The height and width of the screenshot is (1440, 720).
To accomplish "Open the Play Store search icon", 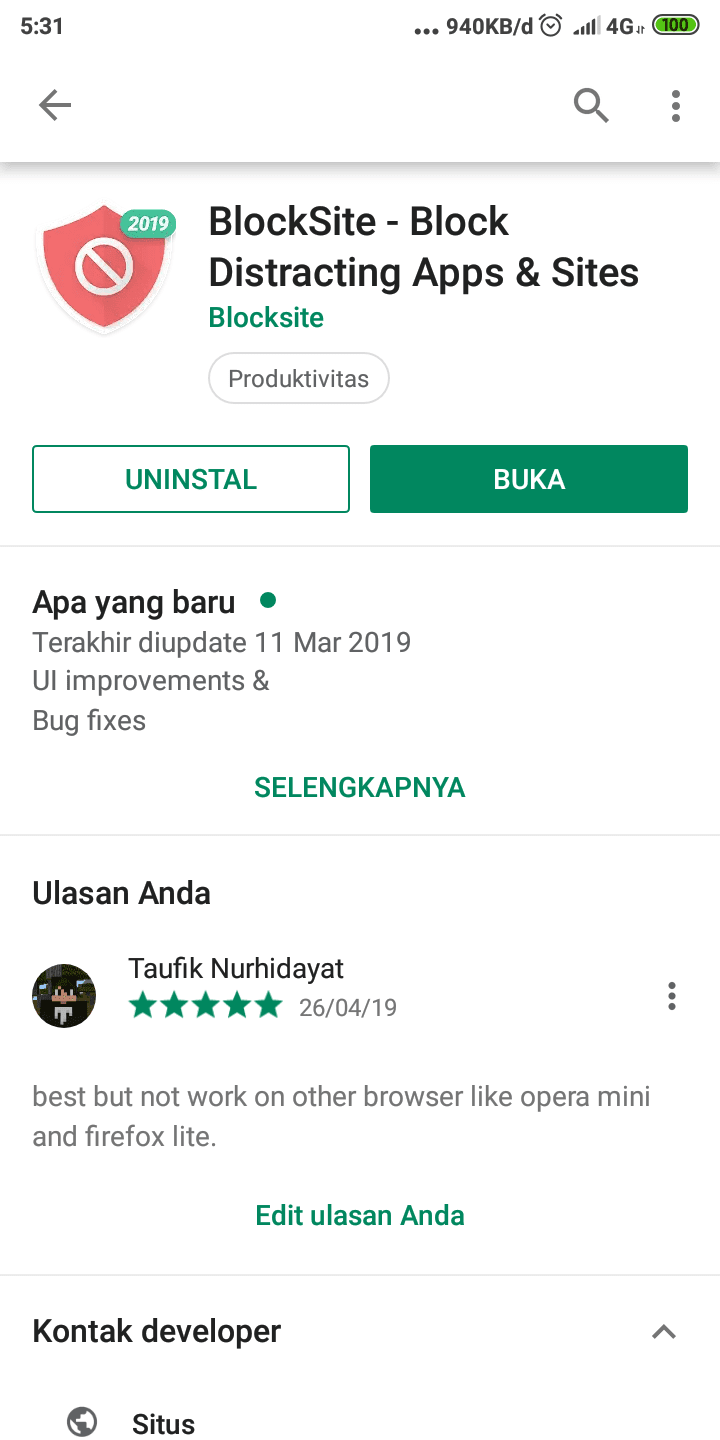I will (591, 105).
